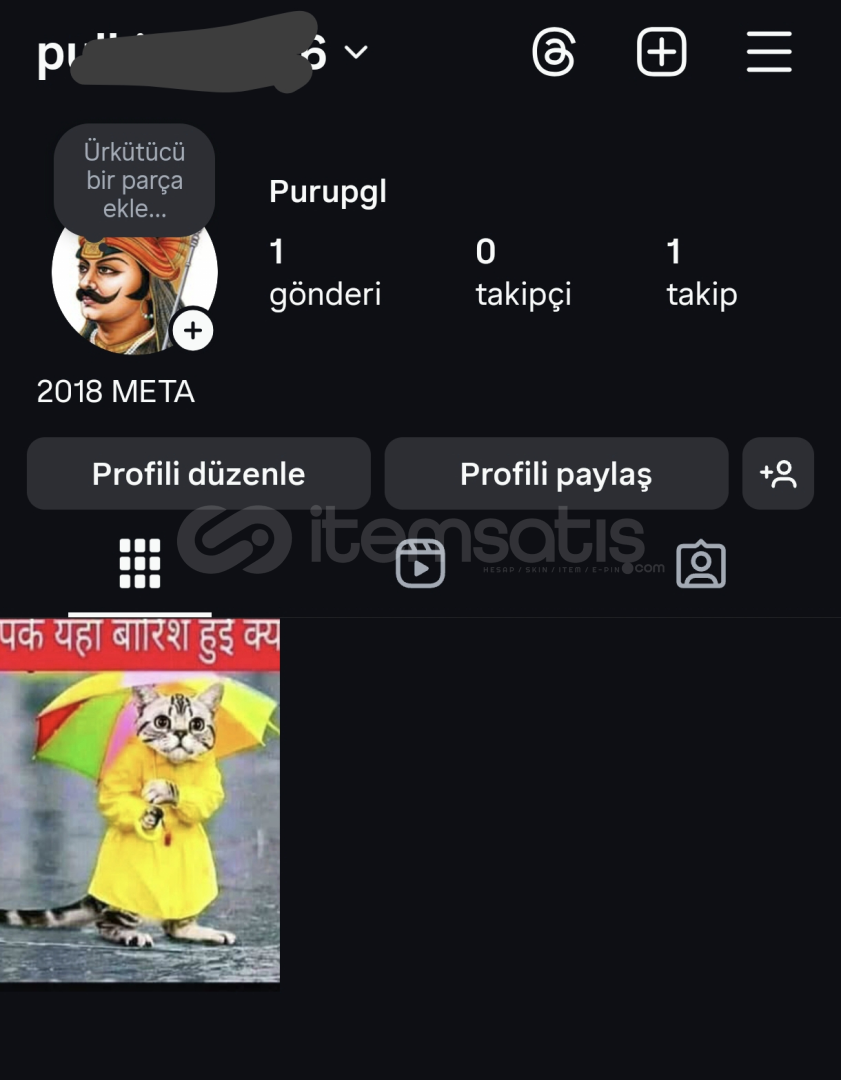
Task: Switch to the tagged posts tab
Action: pyautogui.click(x=701, y=563)
